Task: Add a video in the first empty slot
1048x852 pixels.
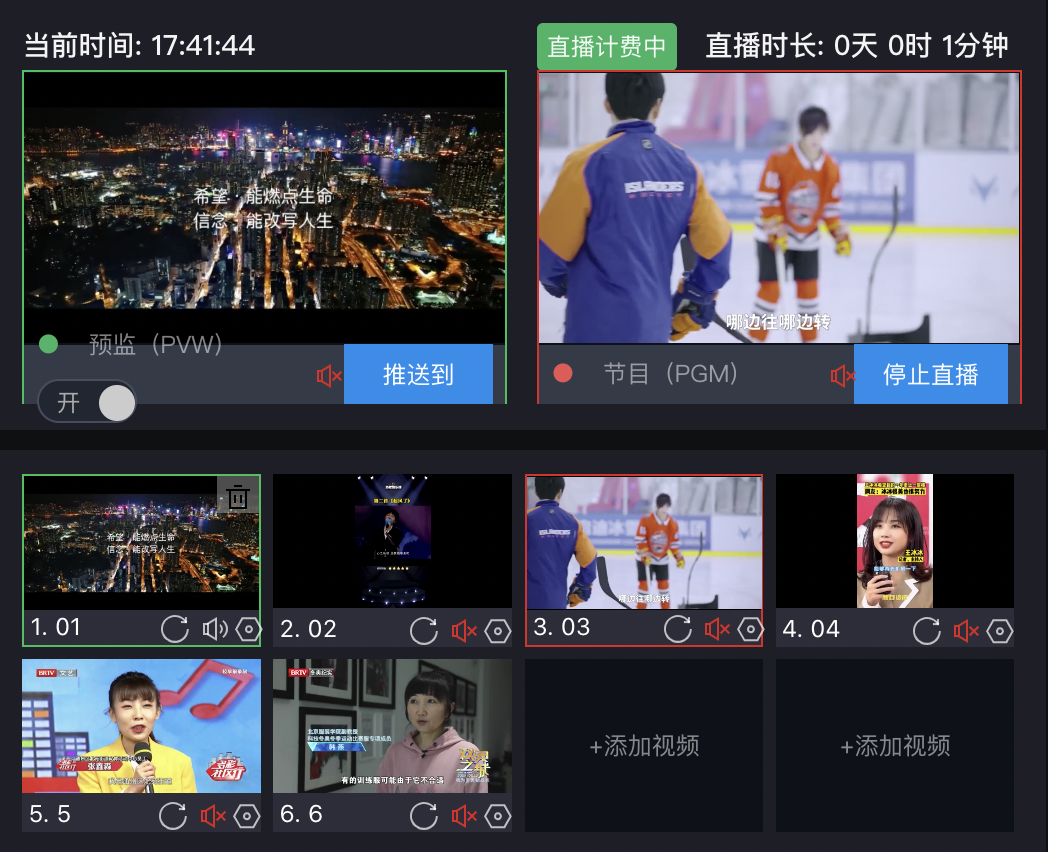Action: click(644, 746)
